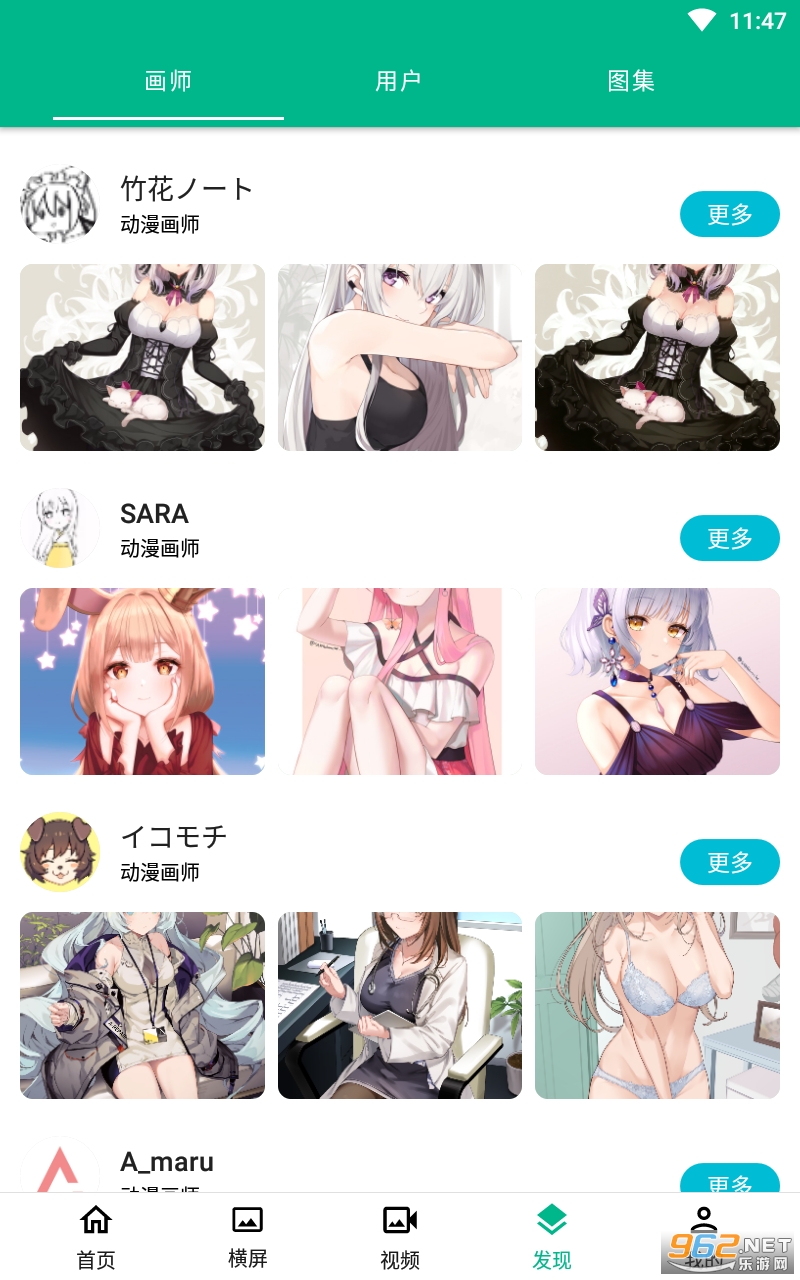
Task: Open SARA's artist profile avatar
Action: point(60,529)
